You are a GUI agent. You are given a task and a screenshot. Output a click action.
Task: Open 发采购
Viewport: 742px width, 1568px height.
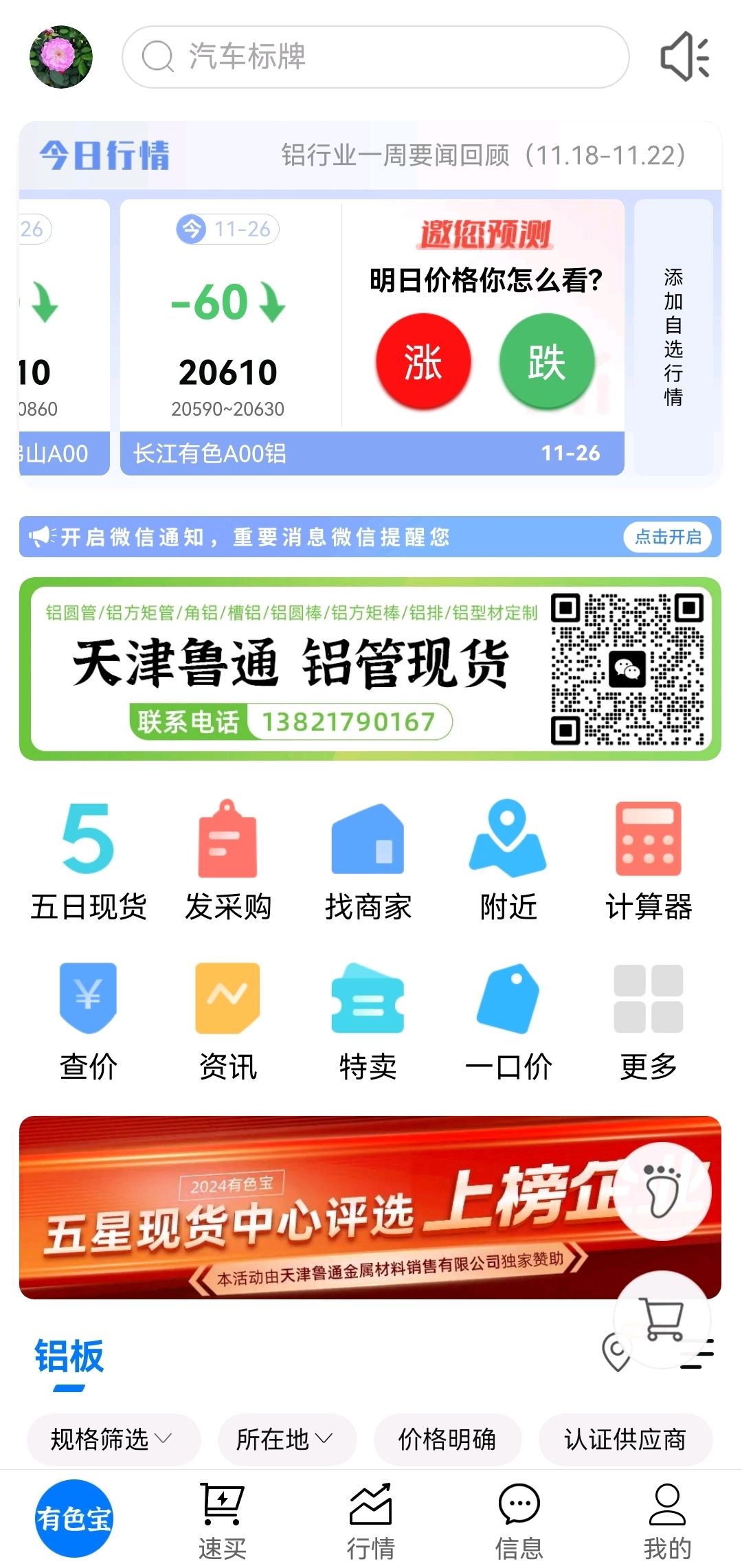click(228, 862)
